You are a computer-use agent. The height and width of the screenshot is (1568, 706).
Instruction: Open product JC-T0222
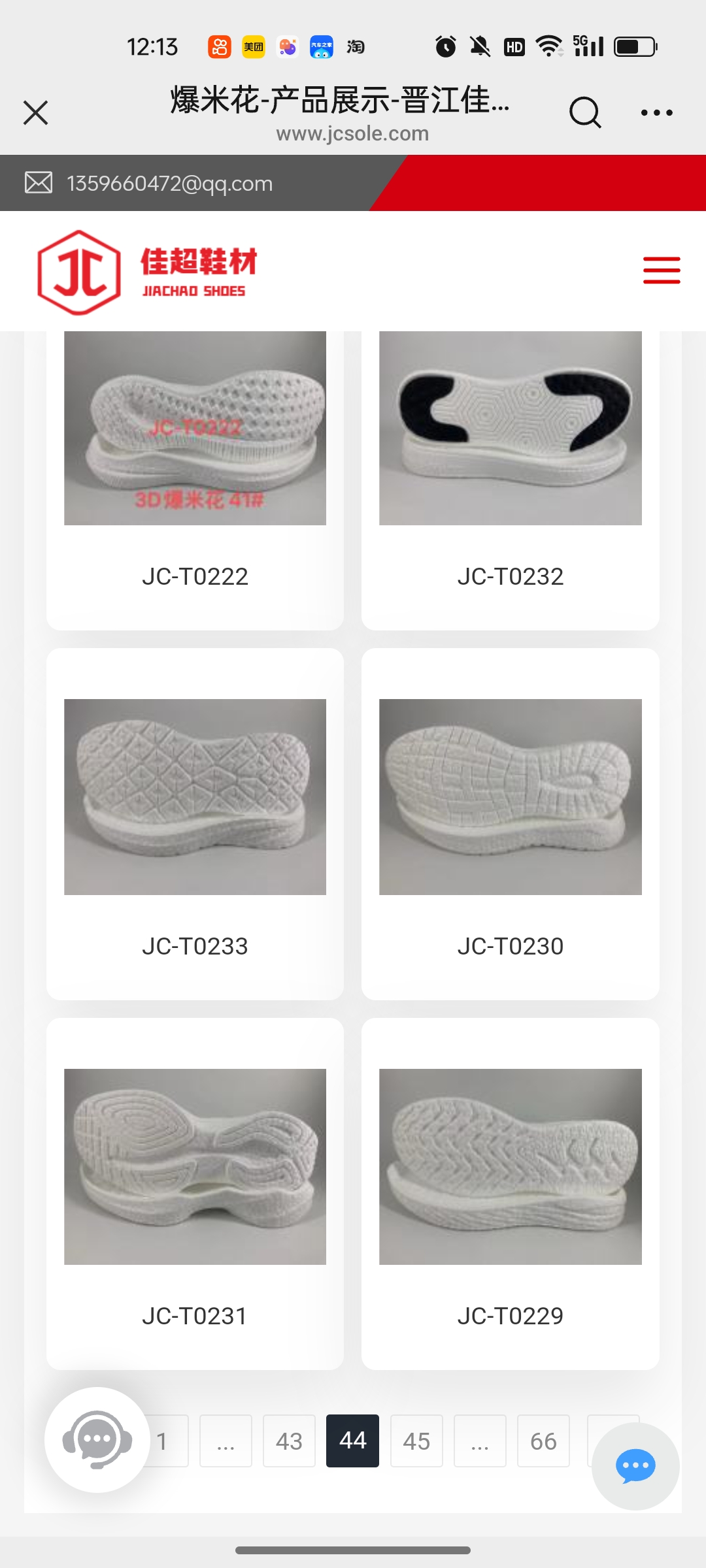[x=195, y=457]
